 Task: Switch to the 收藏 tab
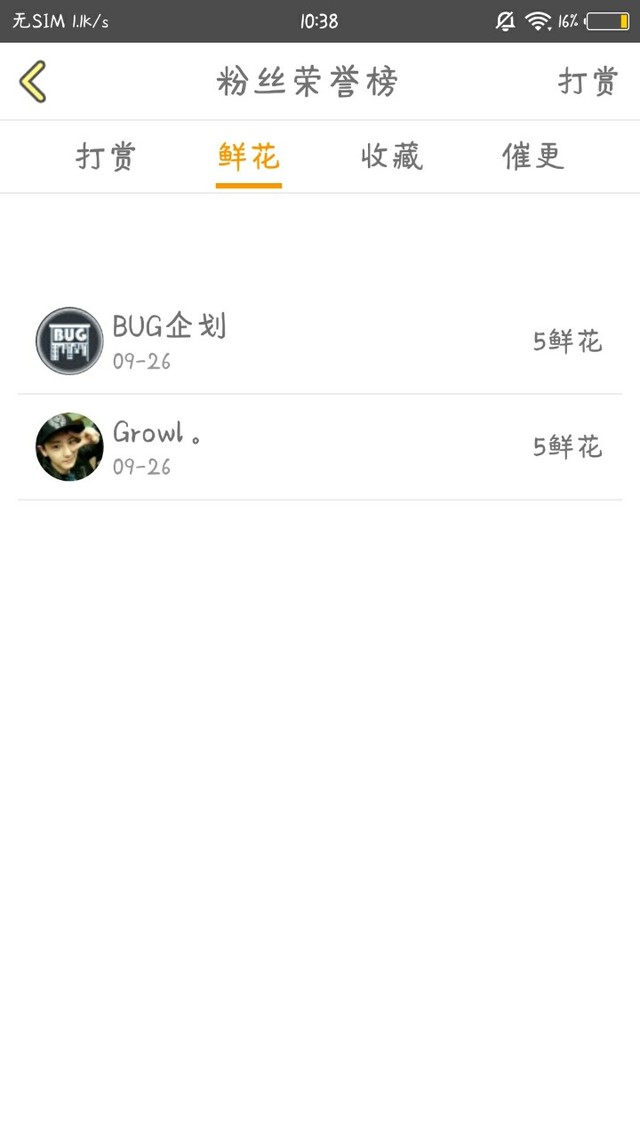391,157
